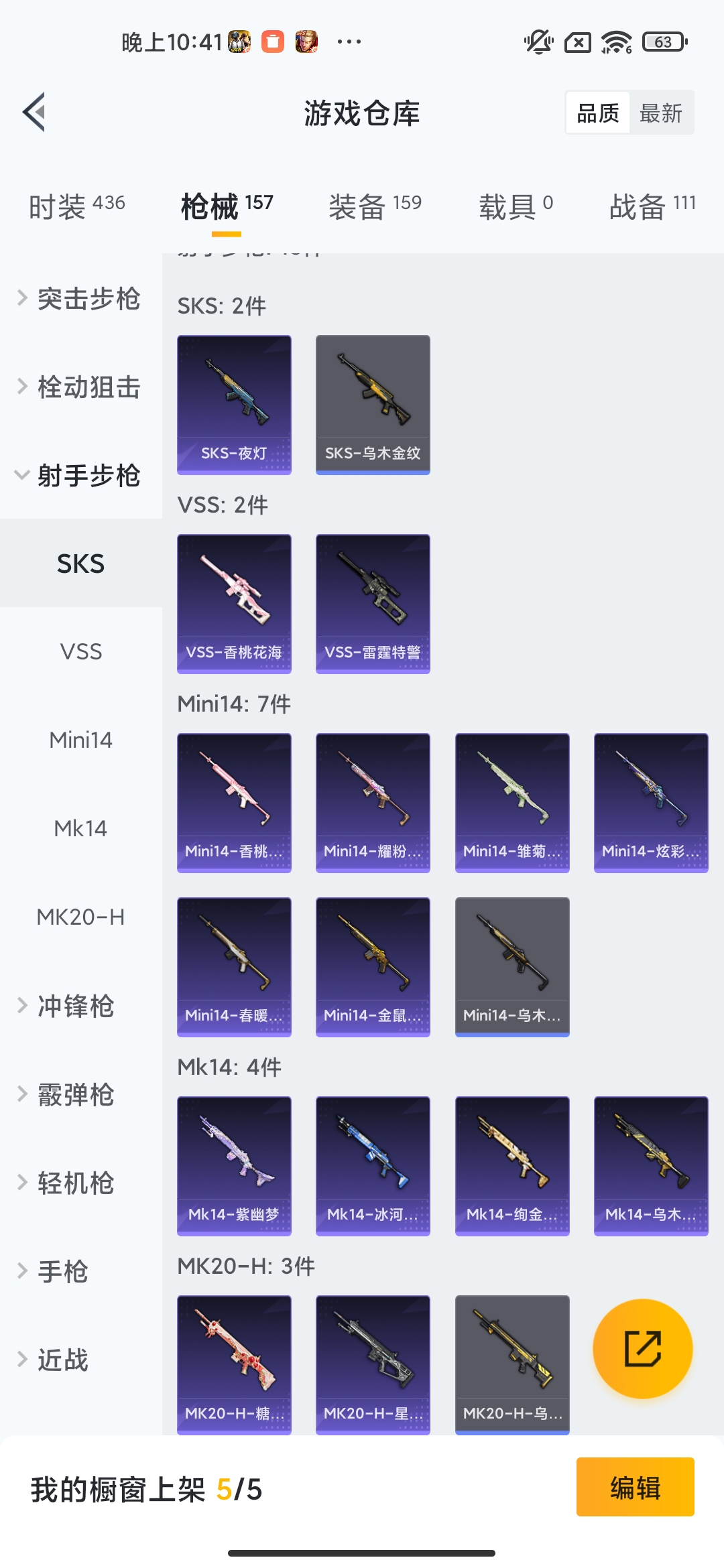The width and height of the screenshot is (724, 1568).
Task: Open the 战备 tab
Action: [652, 206]
